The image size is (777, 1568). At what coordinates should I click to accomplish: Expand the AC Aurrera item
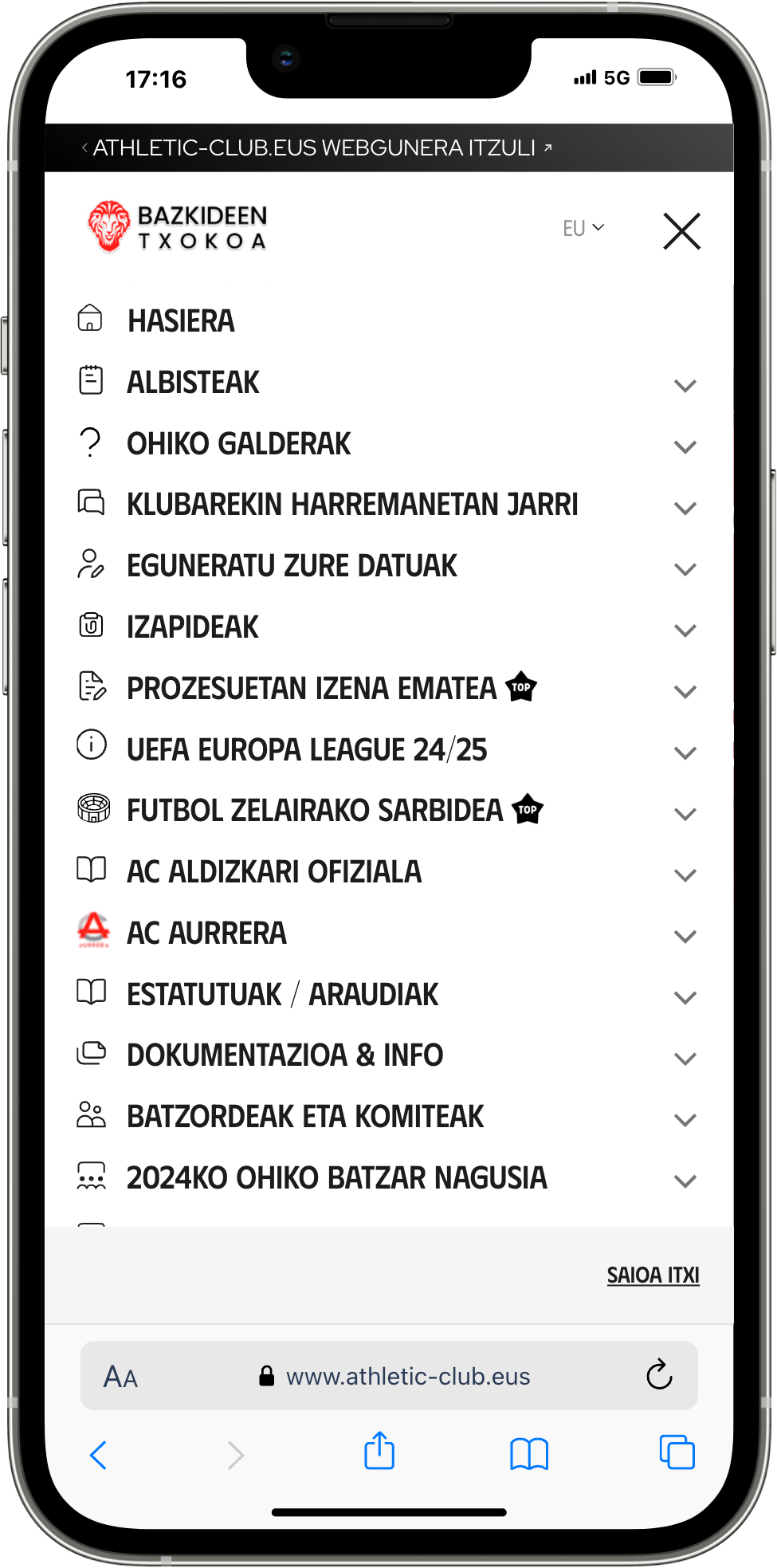tap(387, 933)
